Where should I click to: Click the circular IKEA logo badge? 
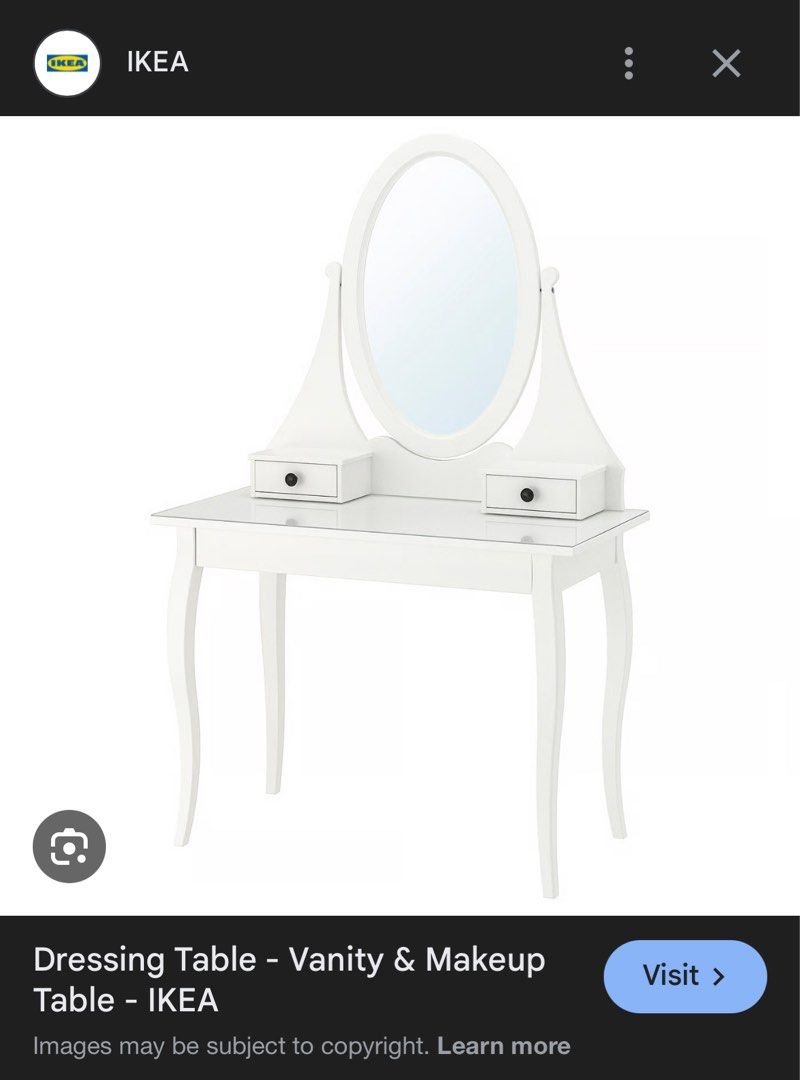pos(66,63)
